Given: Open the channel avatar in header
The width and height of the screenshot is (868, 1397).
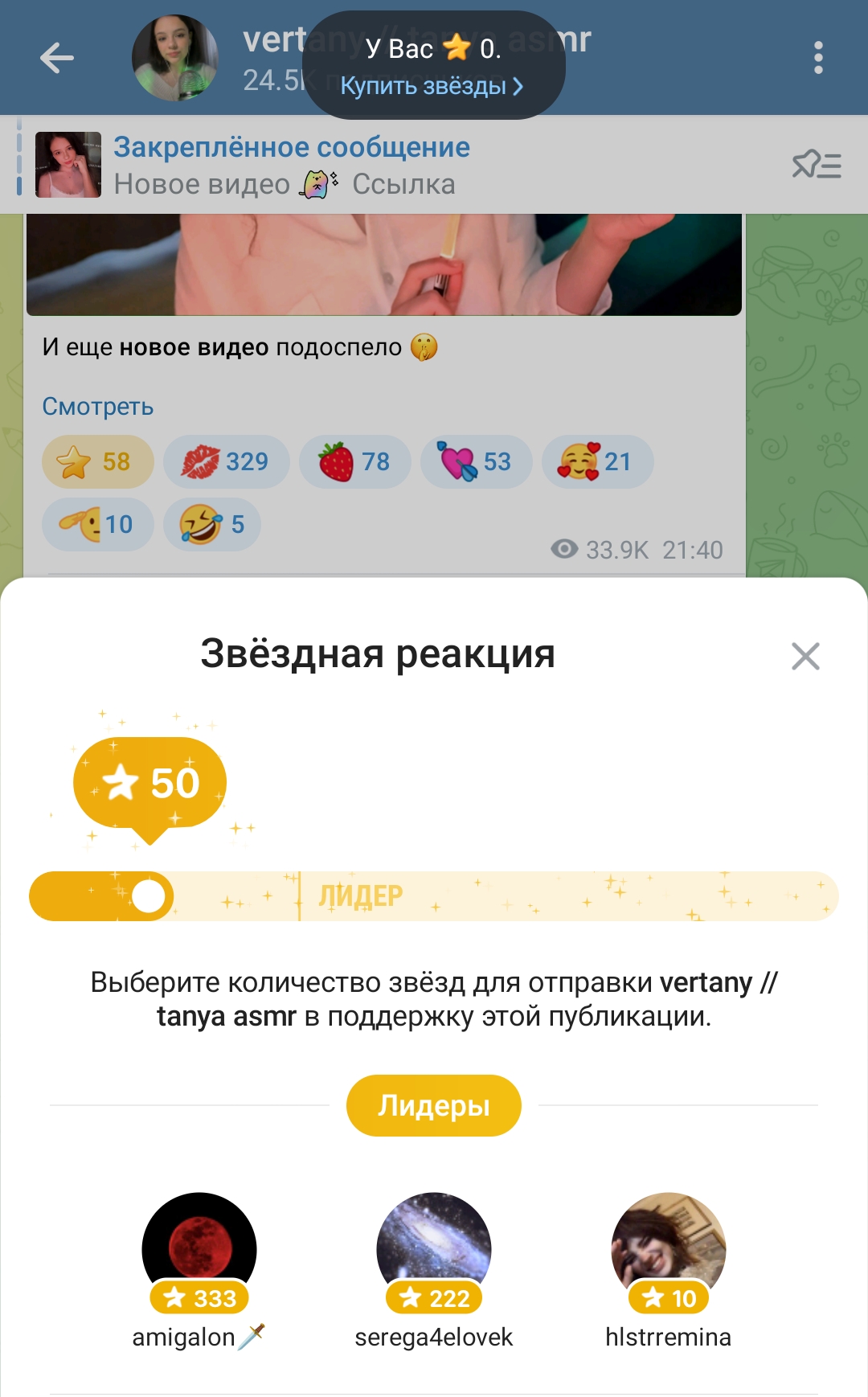Looking at the screenshot, I should pos(174,58).
